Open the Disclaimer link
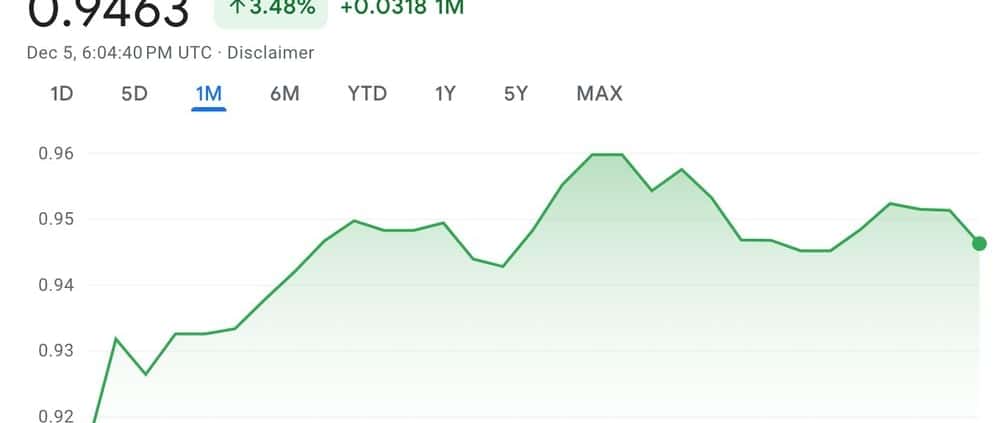Viewport: 1000px width, 423px height. (270, 52)
